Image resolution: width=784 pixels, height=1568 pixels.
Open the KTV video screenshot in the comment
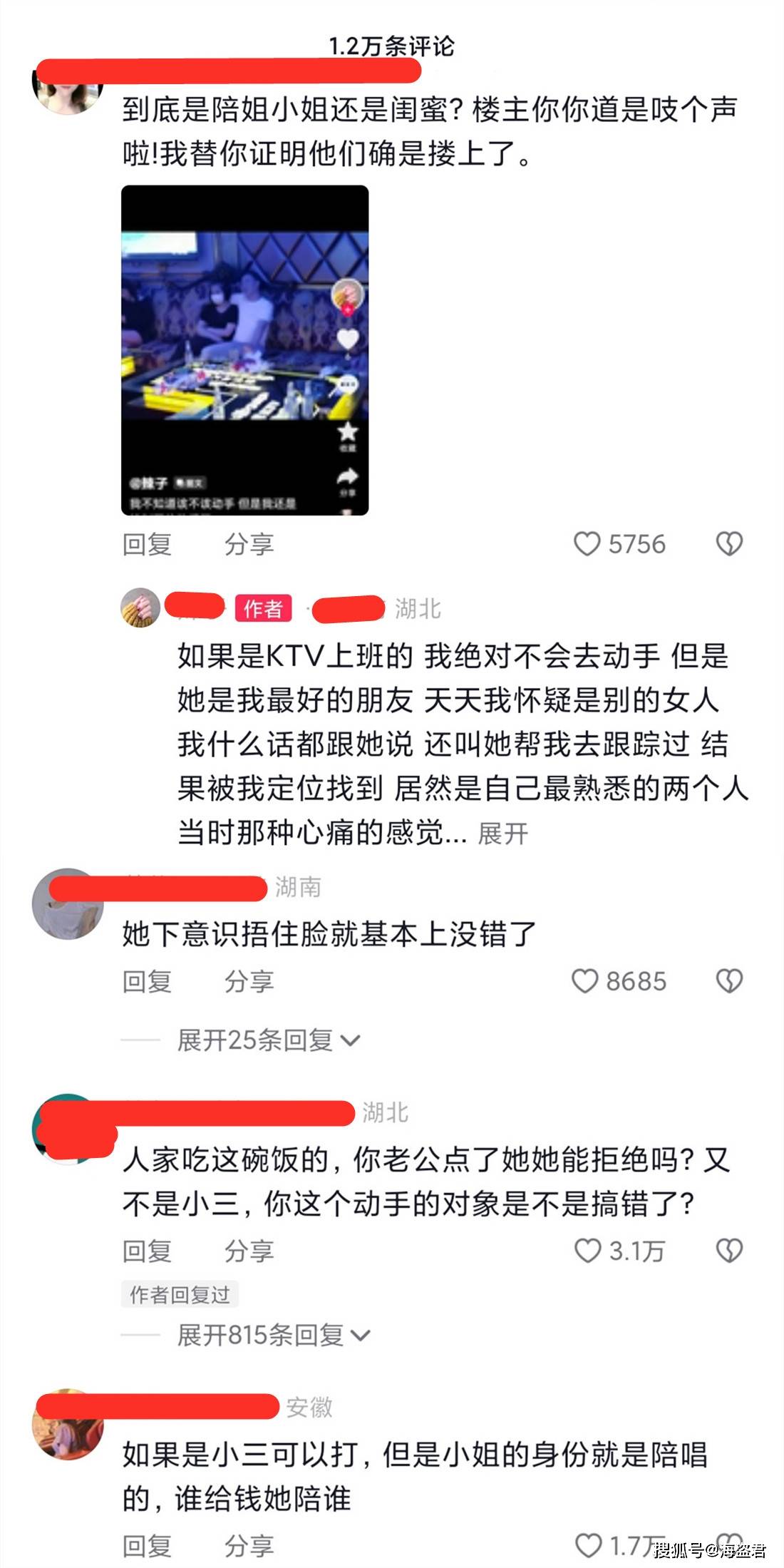[x=244, y=350]
